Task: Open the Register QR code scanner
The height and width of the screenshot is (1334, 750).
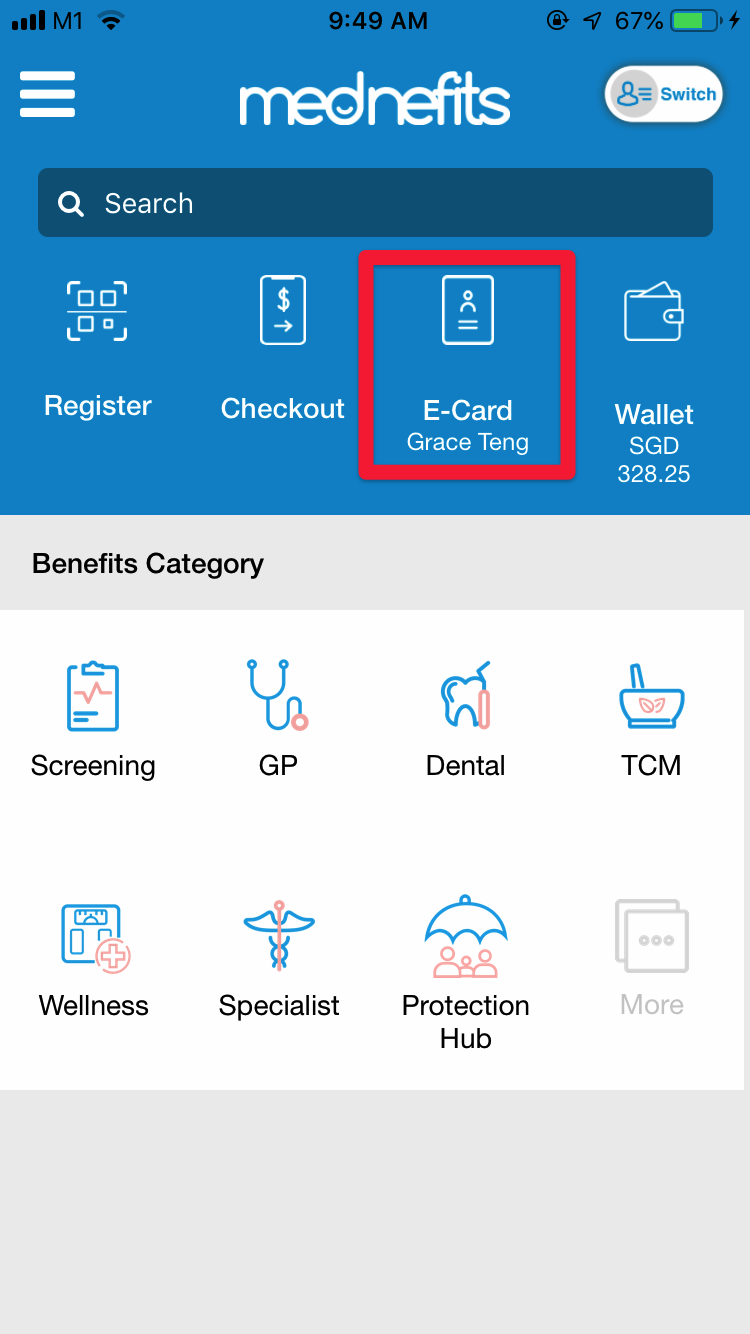Action: (97, 340)
